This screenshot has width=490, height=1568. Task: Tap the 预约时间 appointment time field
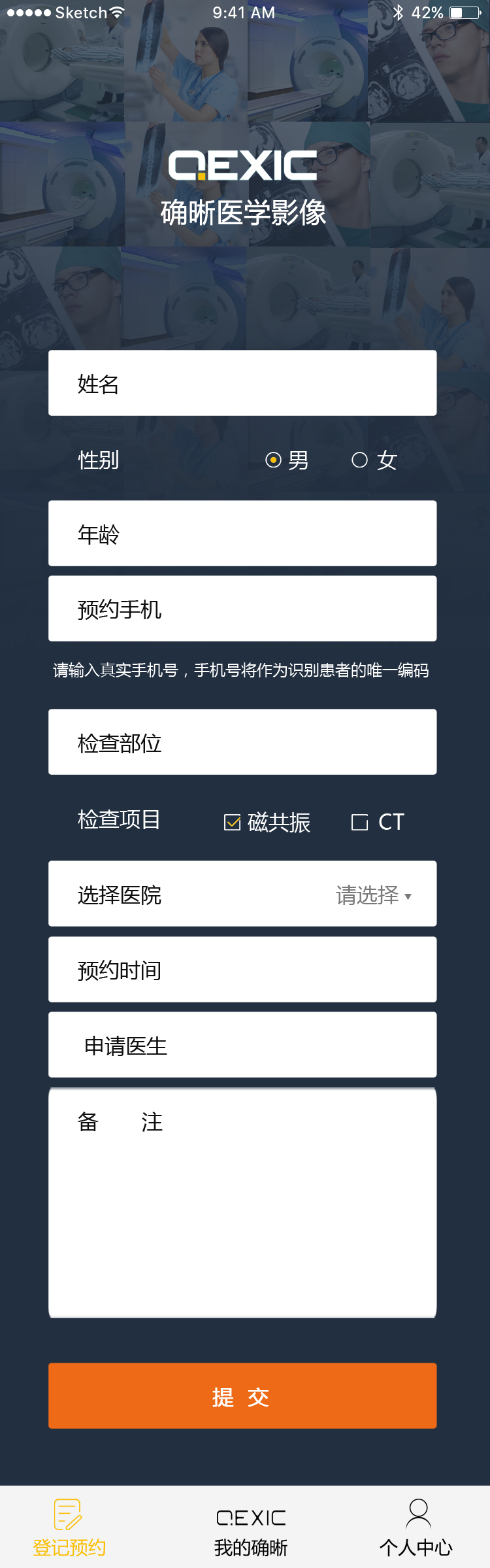coord(242,970)
